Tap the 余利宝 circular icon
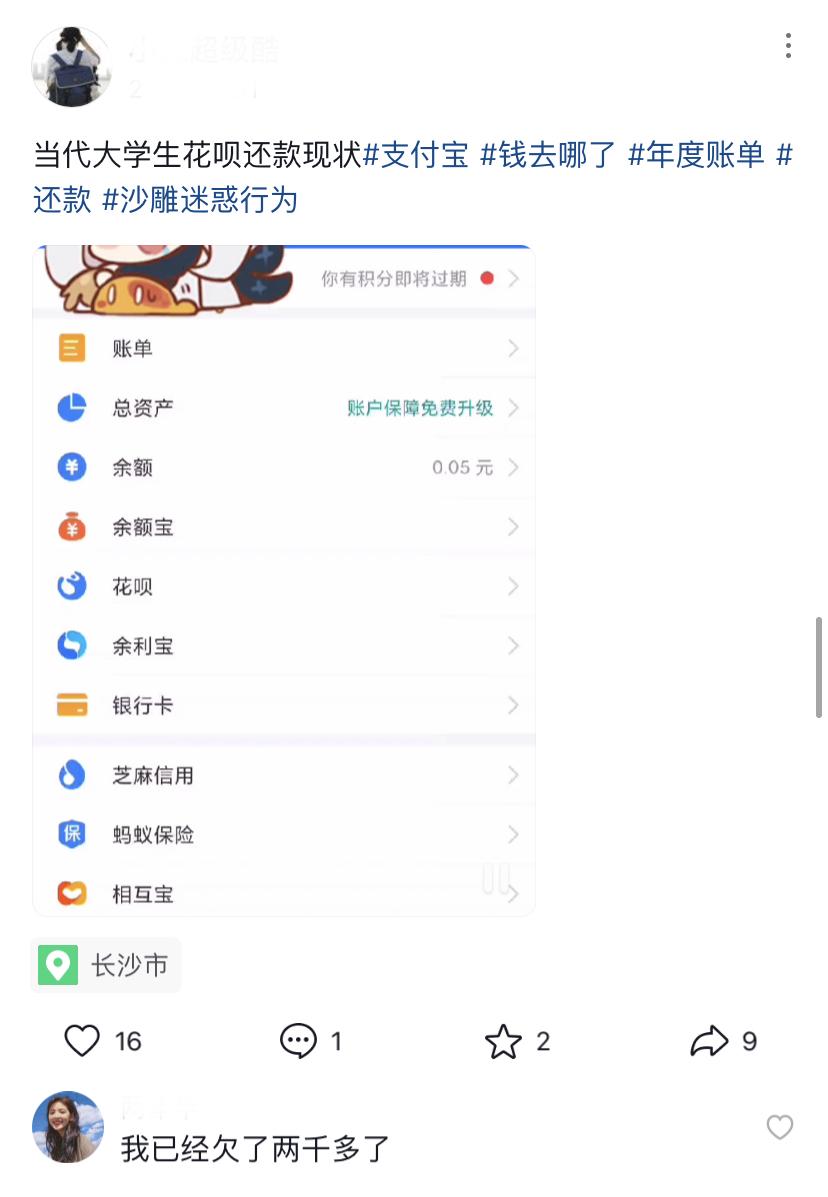 [70, 646]
